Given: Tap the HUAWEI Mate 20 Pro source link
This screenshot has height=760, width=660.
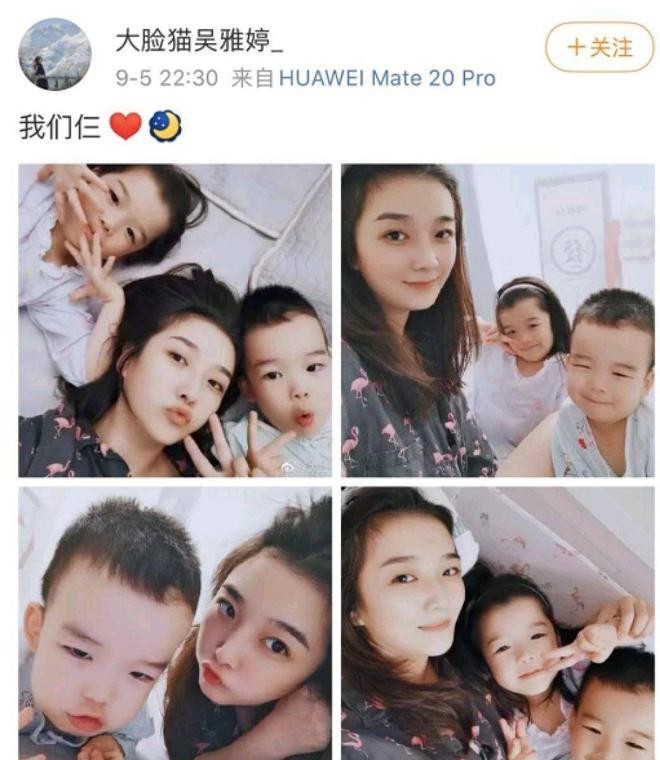Looking at the screenshot, I should [387, 78].
